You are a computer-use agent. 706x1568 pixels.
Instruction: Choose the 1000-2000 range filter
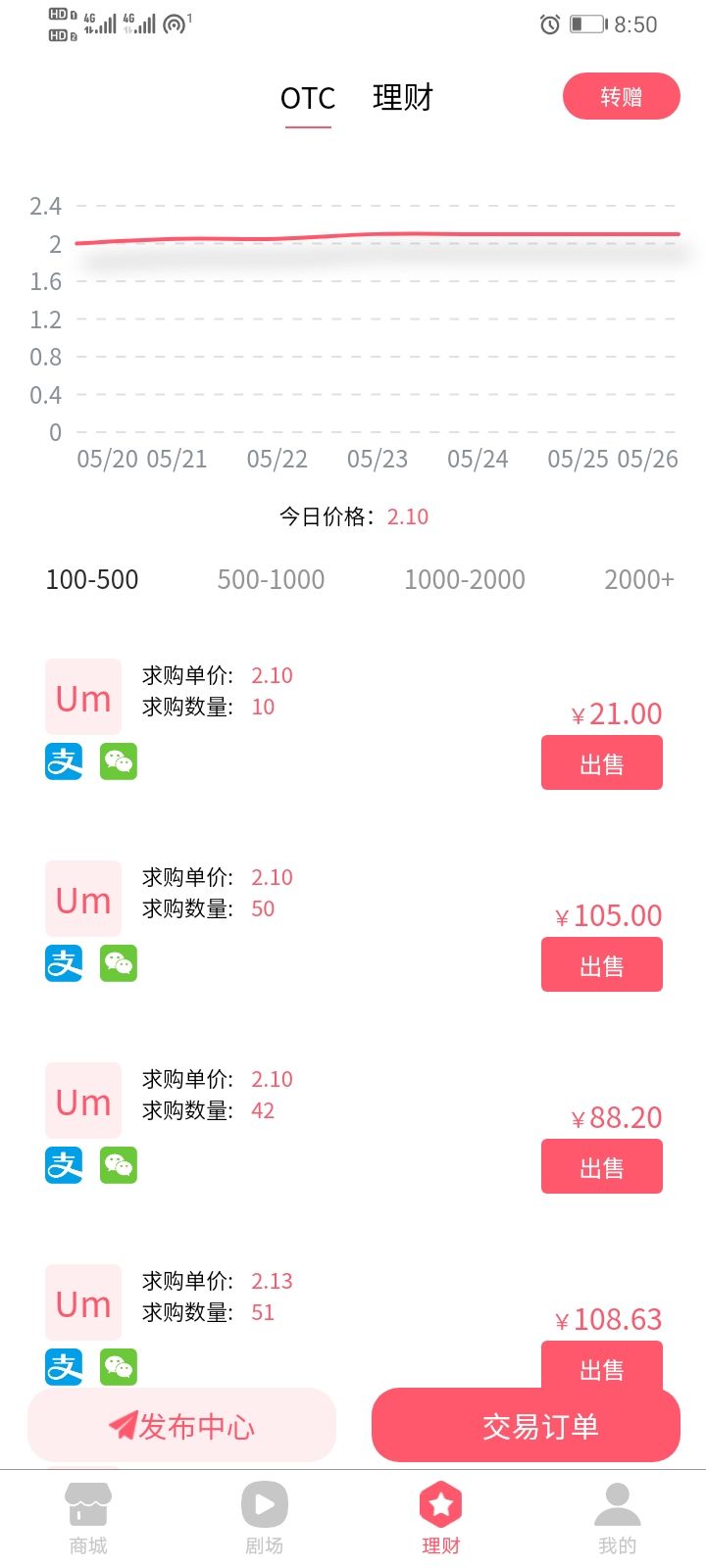(465, 579)
